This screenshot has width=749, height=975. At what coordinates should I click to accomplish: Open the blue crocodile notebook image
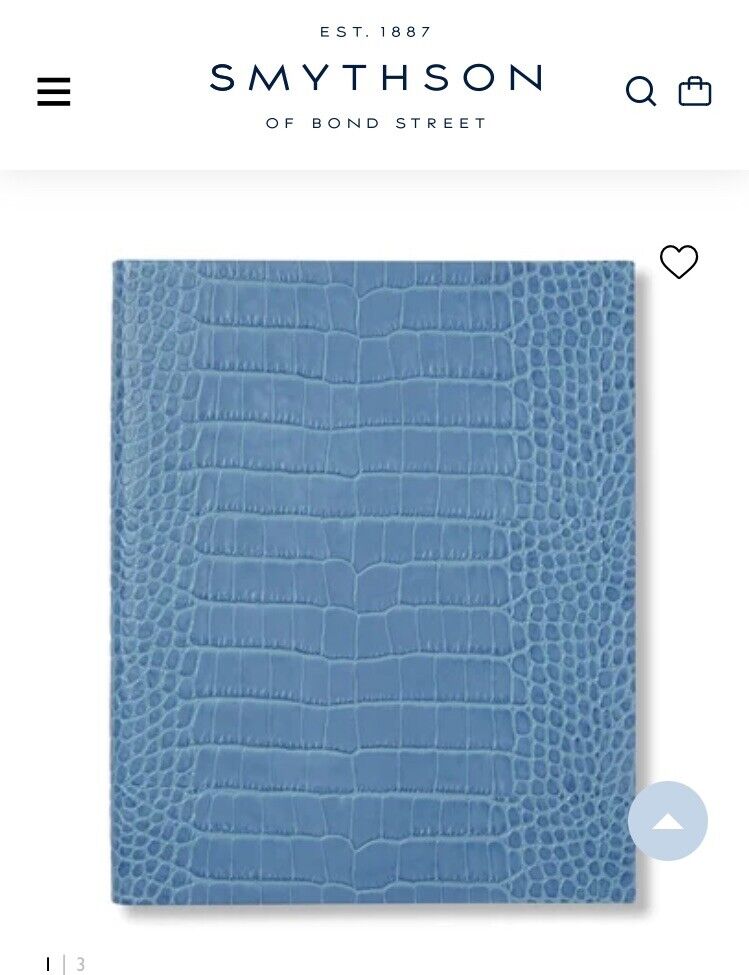pyautogui.click(x=373, y=582)
